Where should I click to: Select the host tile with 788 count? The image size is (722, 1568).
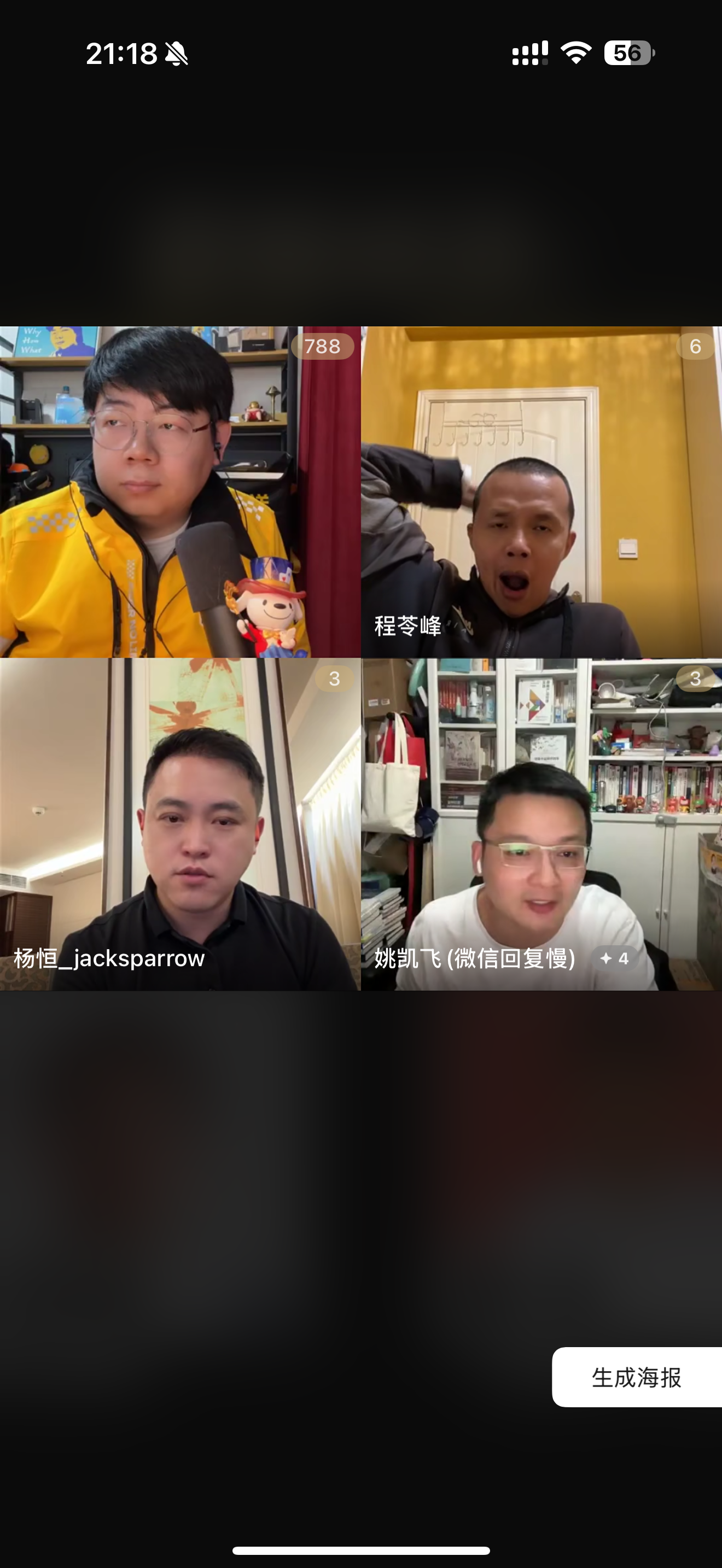pos(180,492)
